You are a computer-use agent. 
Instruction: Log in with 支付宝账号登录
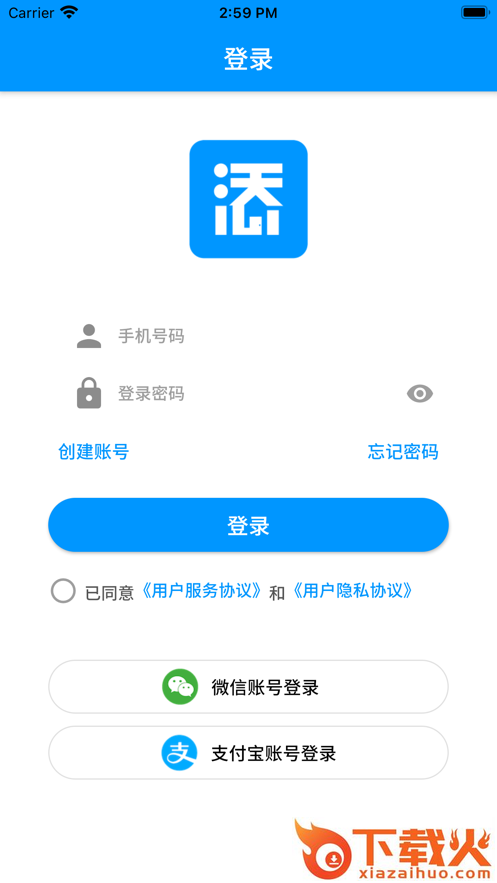[x=248, y=753]
